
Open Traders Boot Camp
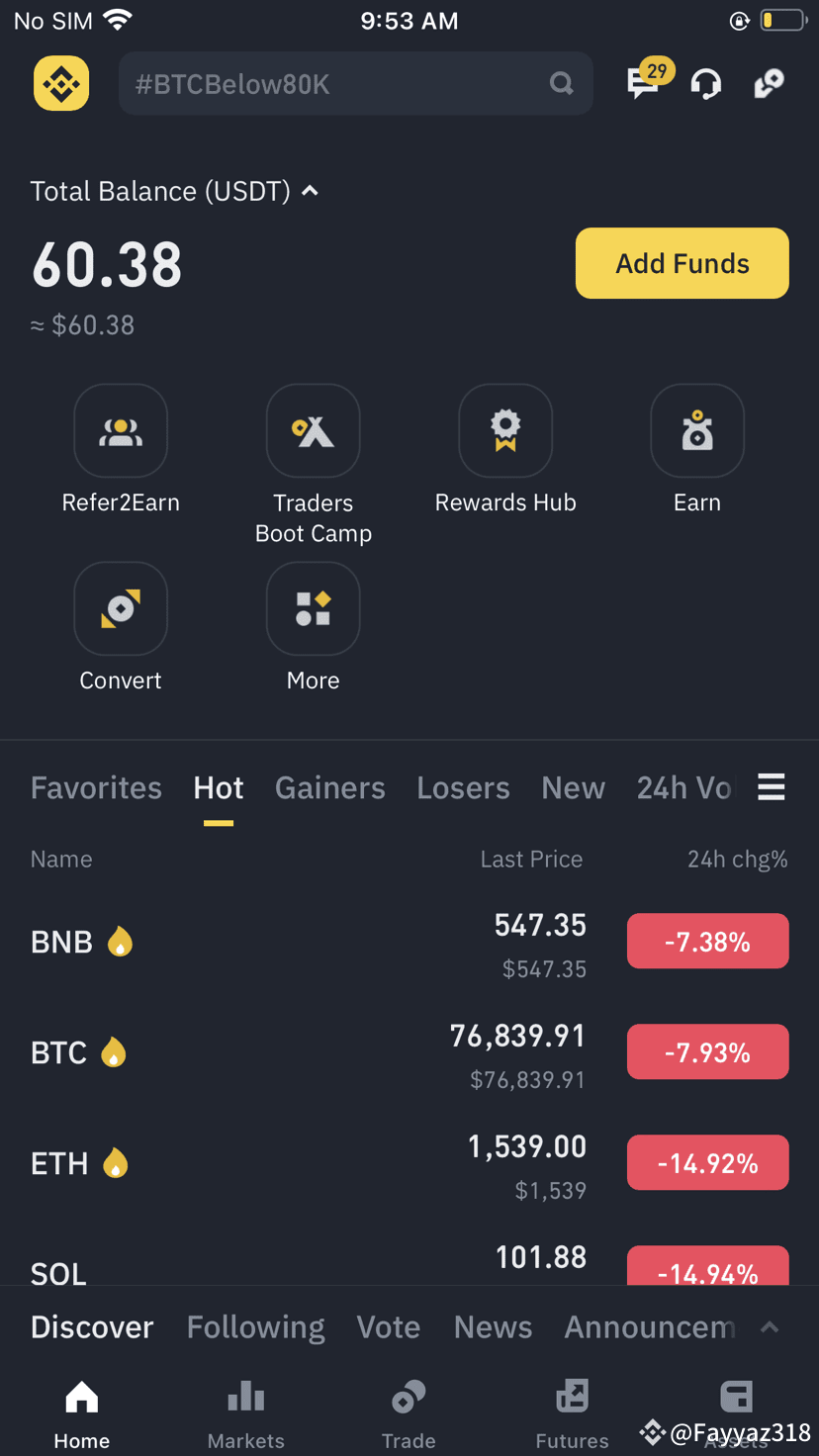pyautogui.click(x=313, y=430)
